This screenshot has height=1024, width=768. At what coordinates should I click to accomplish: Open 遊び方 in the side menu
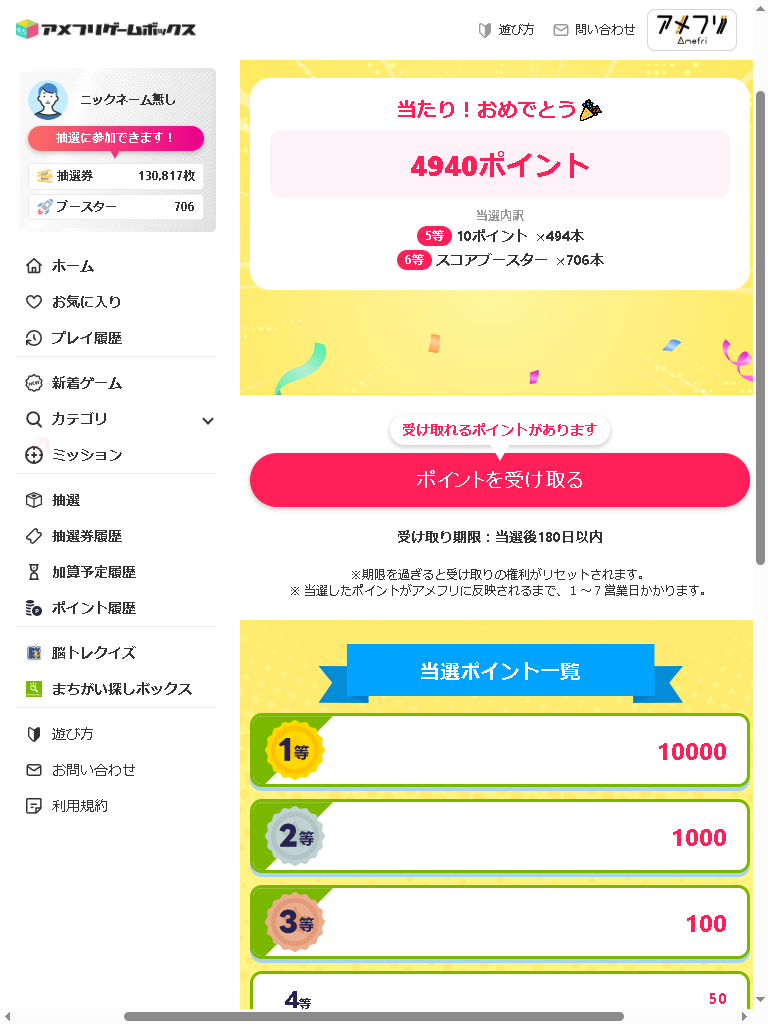click(72, 734)
